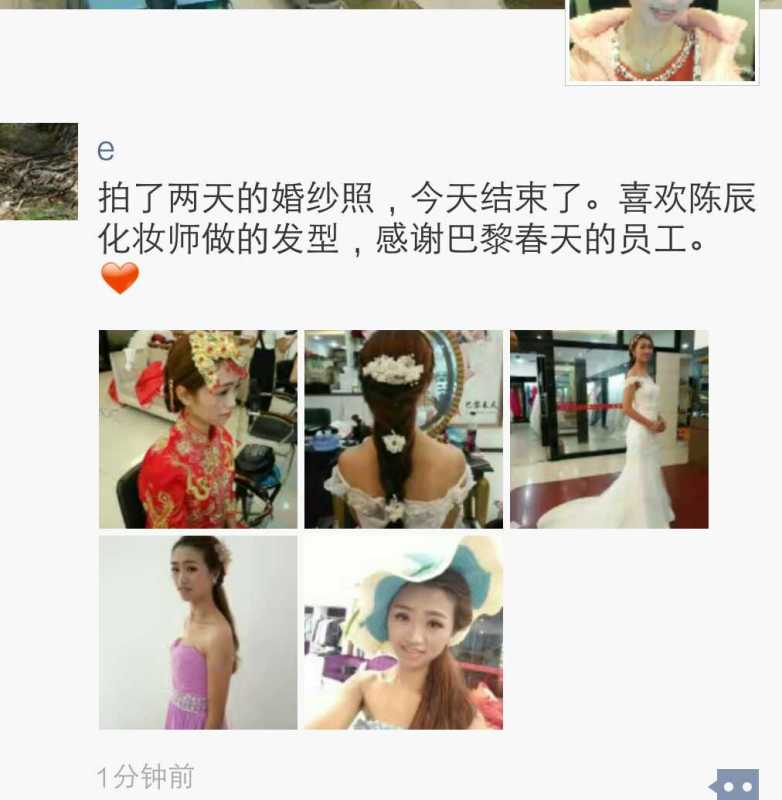The height and width of the screenshot is (800, 782).
Task: Open the purple strapless dress photo
Action: (x=198, y=632)
